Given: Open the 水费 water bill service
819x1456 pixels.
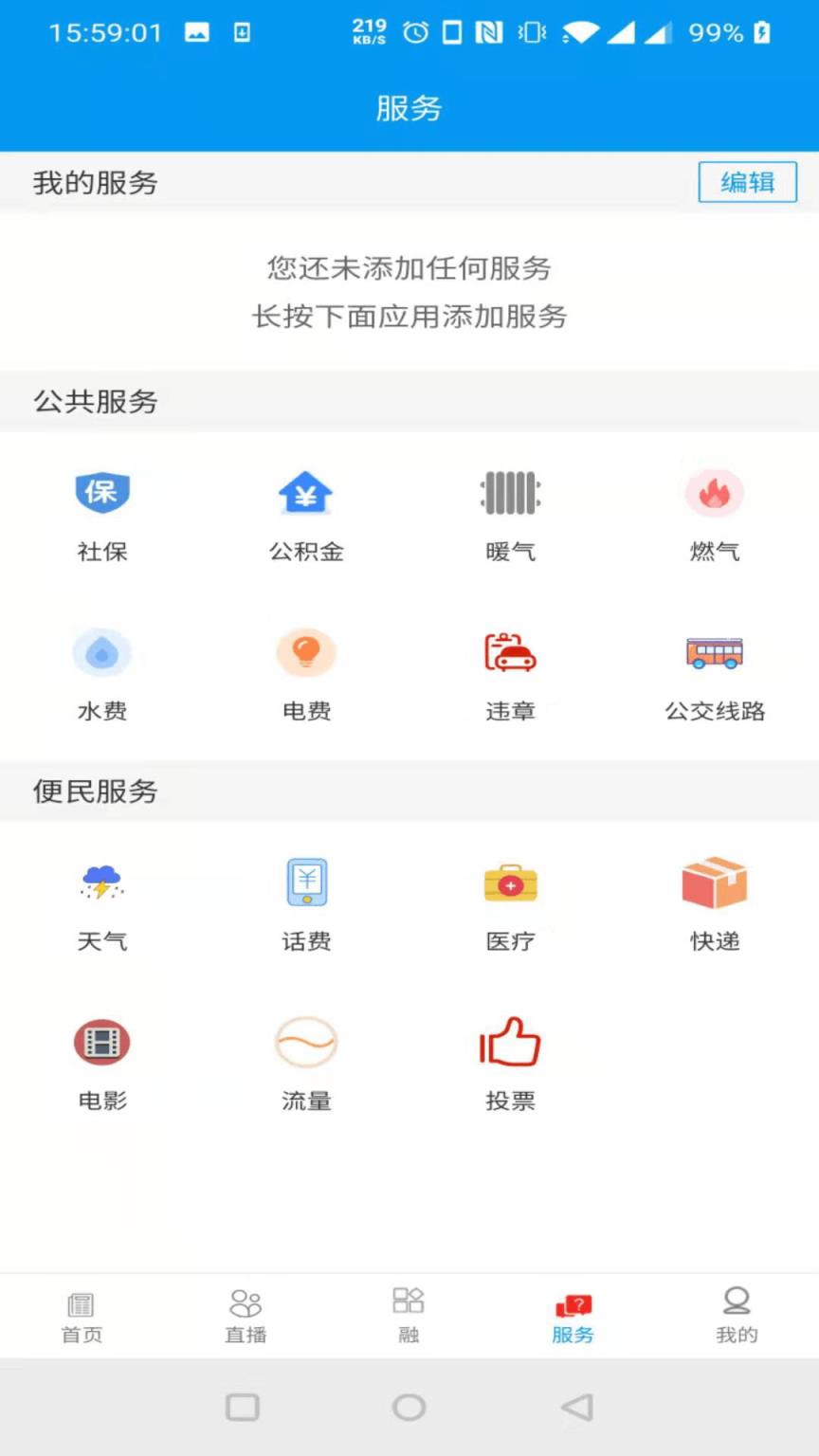Looking at the screenshot, I should click(x=101, y=673).
